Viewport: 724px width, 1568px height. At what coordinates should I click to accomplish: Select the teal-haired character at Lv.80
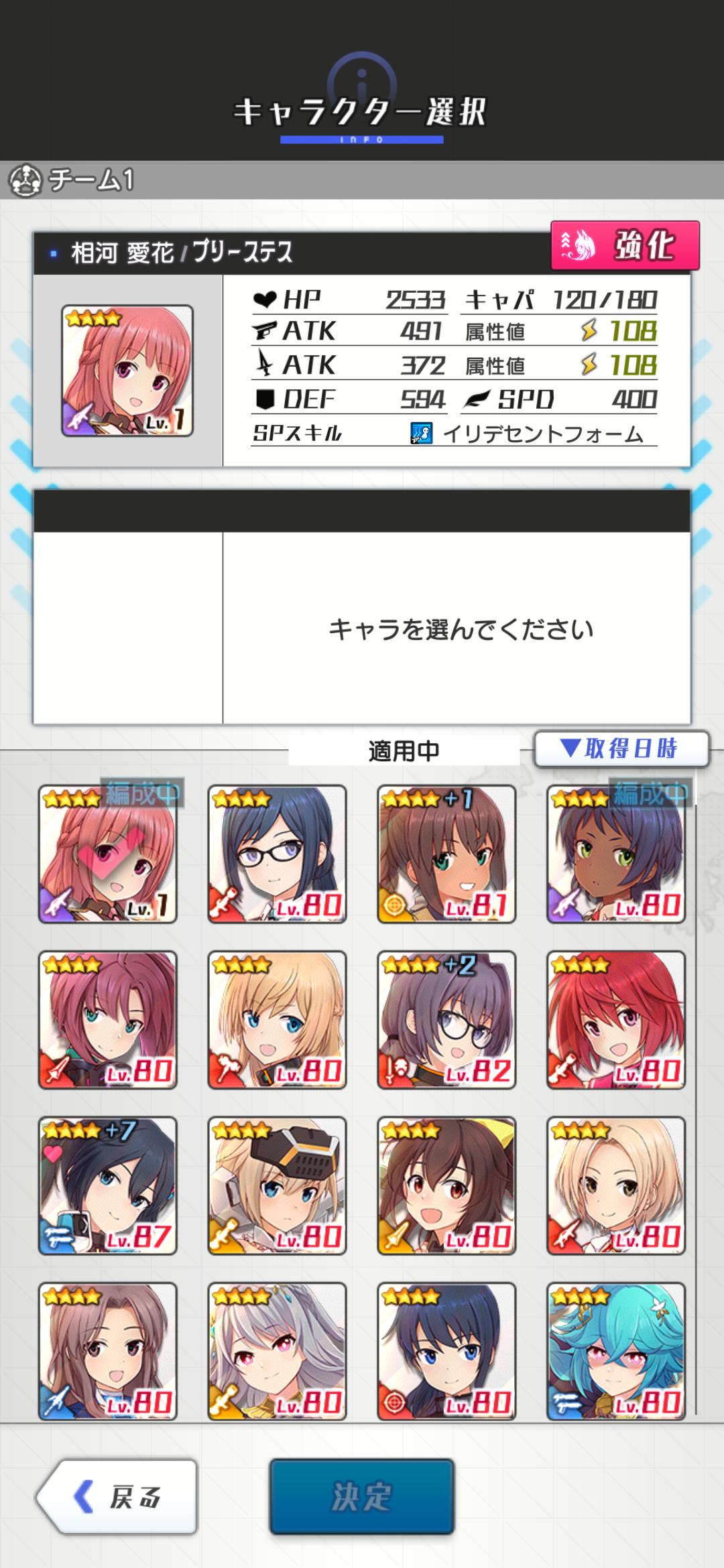click(616, 1351)
